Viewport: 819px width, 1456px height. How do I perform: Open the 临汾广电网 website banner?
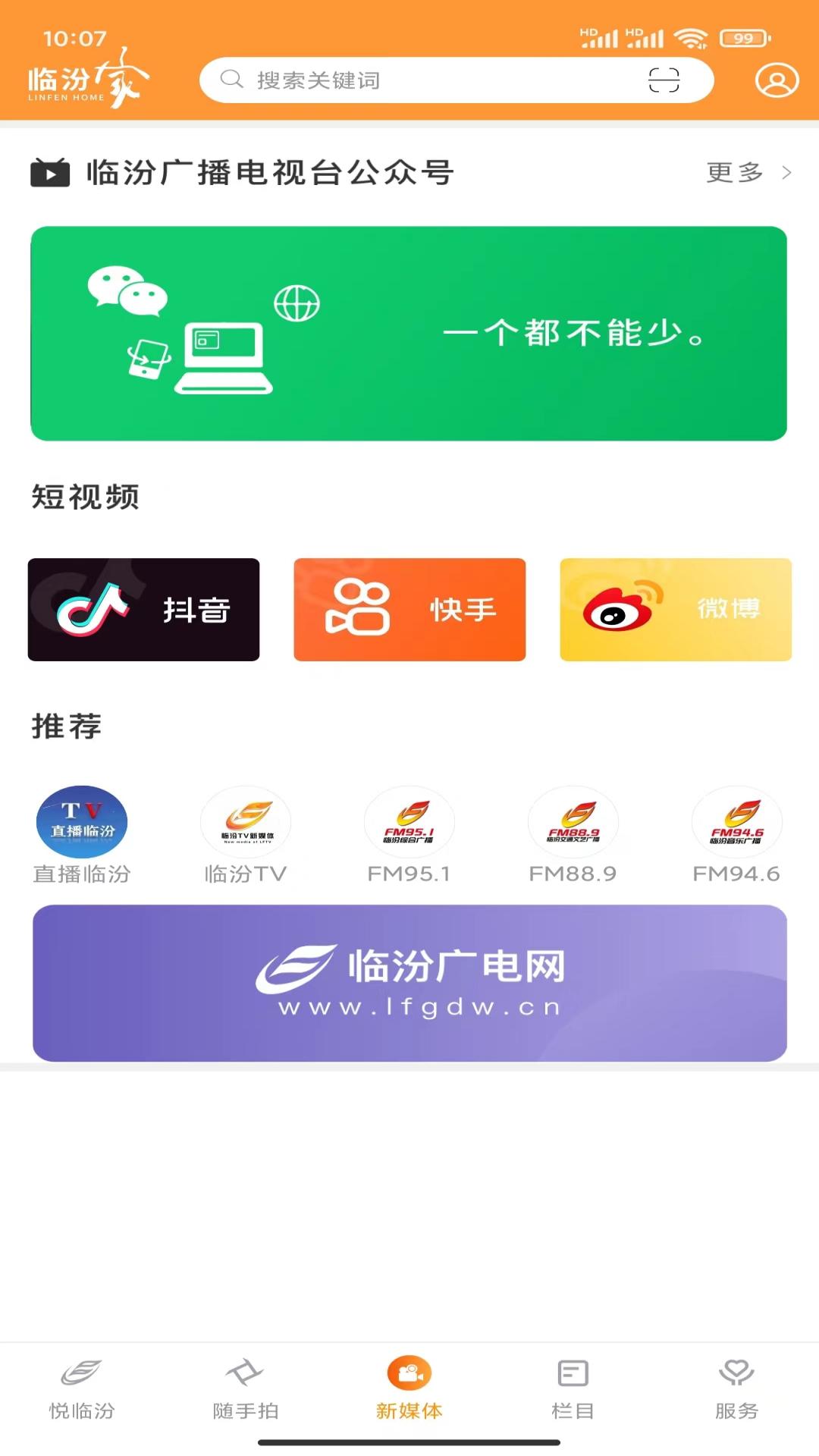409,983
